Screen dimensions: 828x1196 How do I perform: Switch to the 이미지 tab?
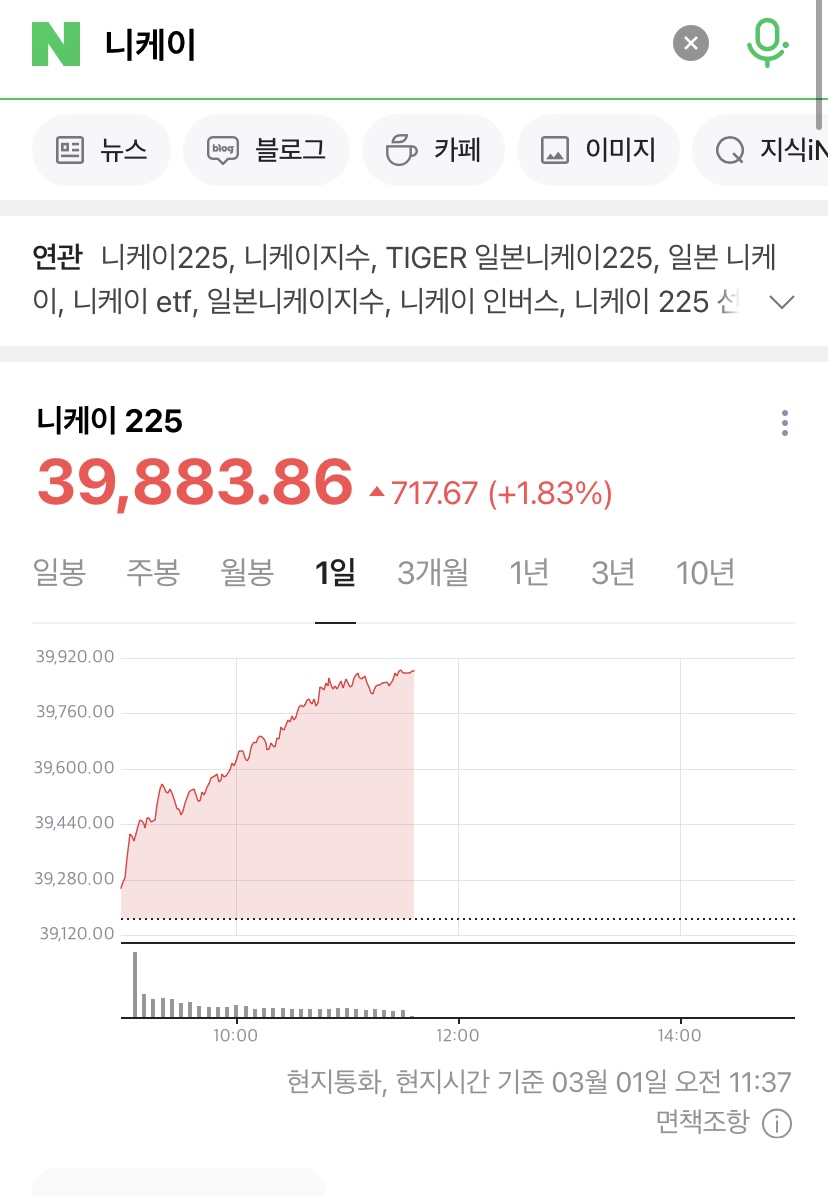(598, 150)
